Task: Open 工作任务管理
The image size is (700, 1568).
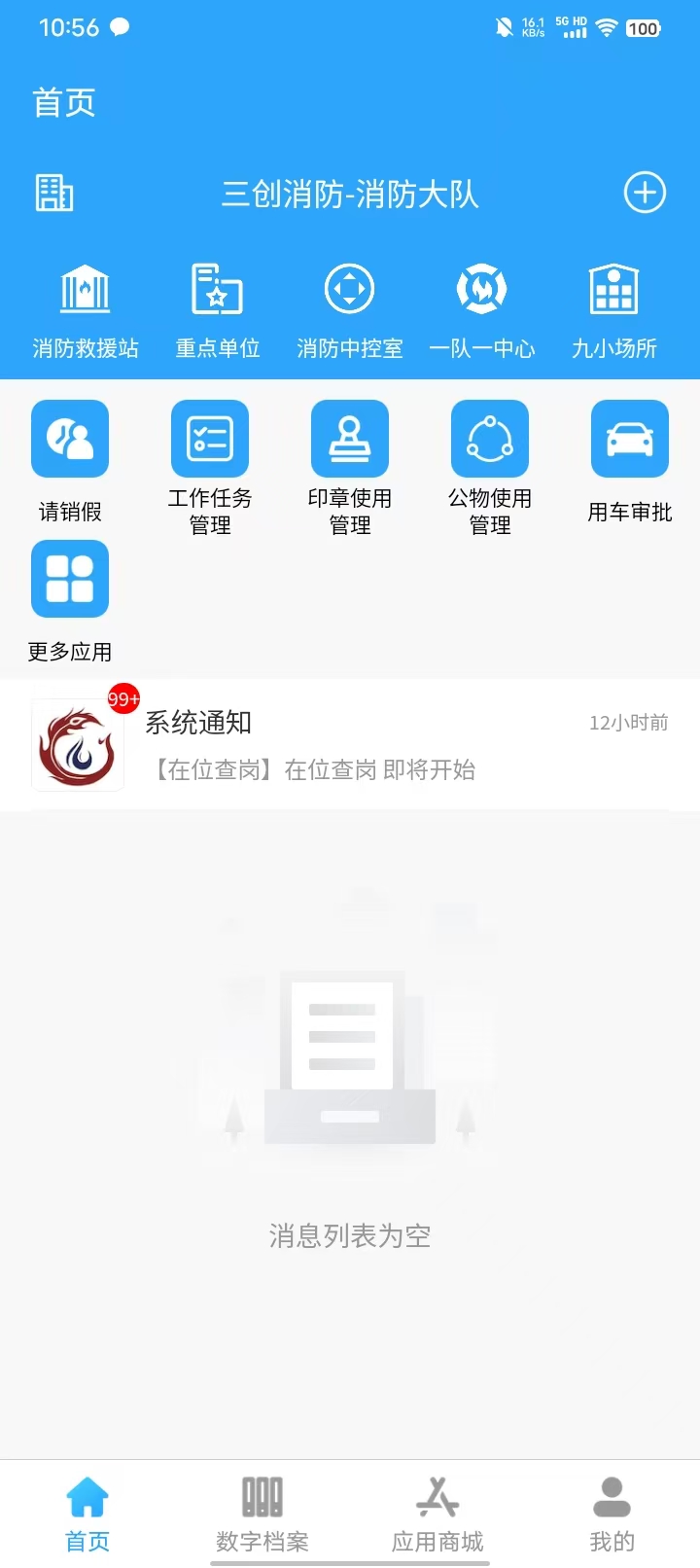Action: point(210,467)
